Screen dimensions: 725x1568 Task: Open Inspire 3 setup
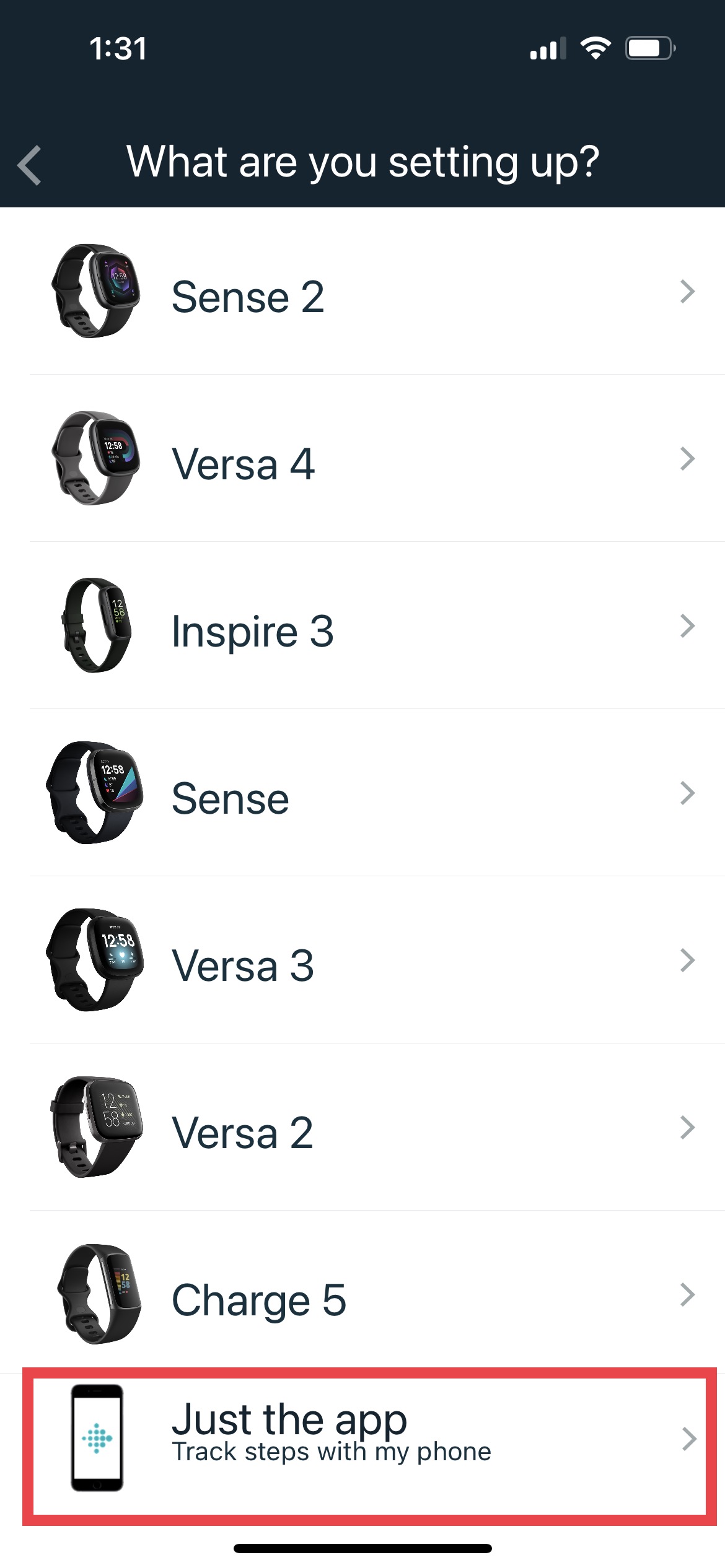click(x=372, y=627)
